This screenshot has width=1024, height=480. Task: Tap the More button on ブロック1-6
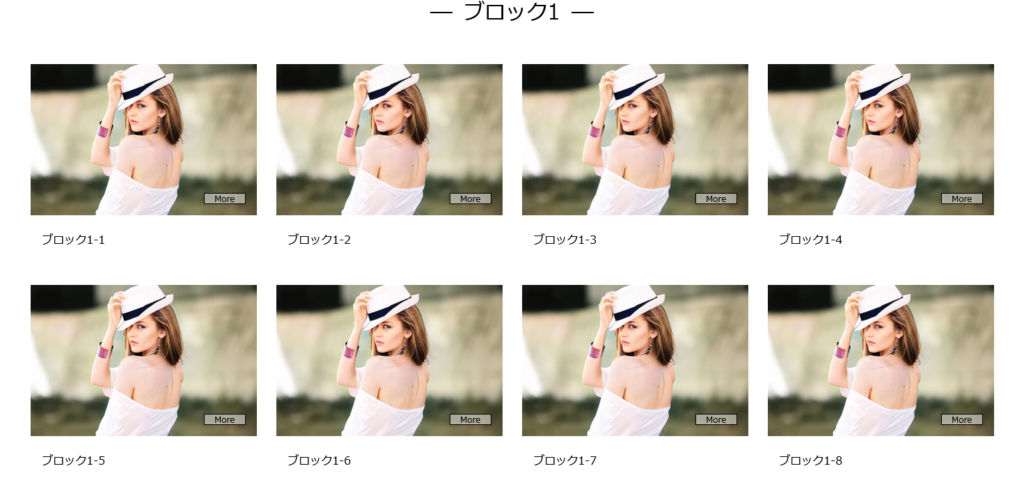click(470, 420)
